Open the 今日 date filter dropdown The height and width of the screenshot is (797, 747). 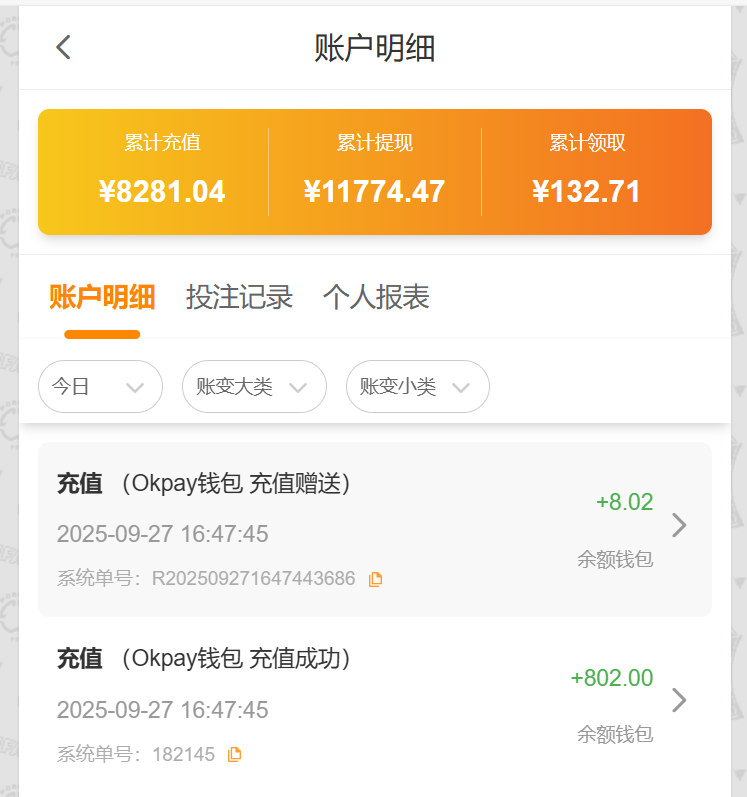pyautogui.click(x=100, y=387)
